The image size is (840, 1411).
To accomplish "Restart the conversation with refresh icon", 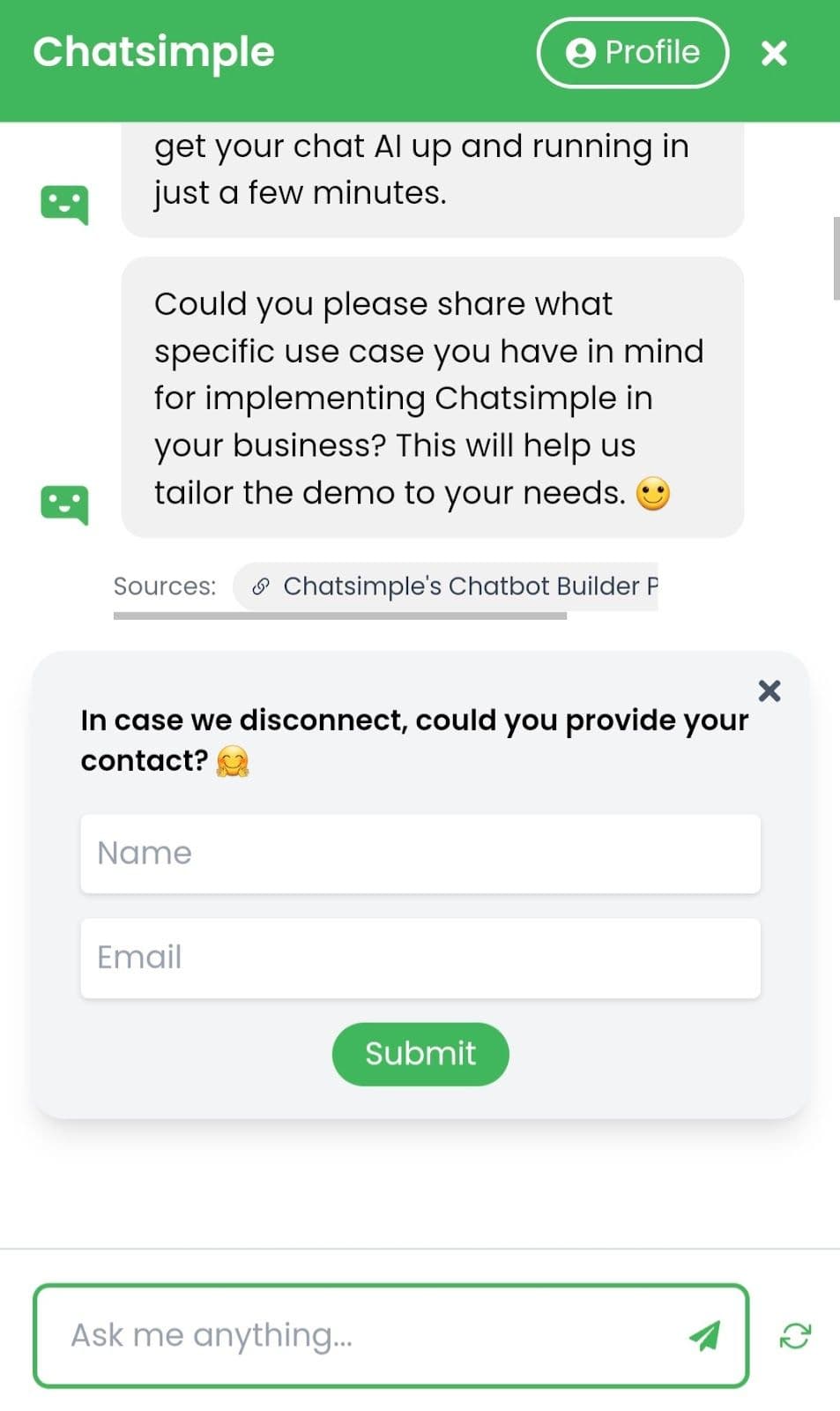I will (794, 1336).
